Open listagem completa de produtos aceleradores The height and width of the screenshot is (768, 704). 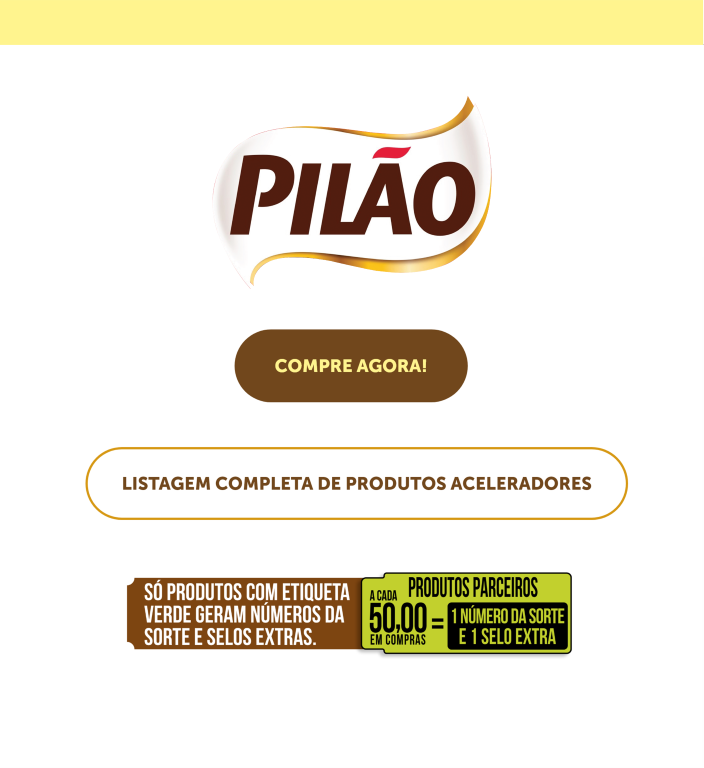[x=356, y=484]
